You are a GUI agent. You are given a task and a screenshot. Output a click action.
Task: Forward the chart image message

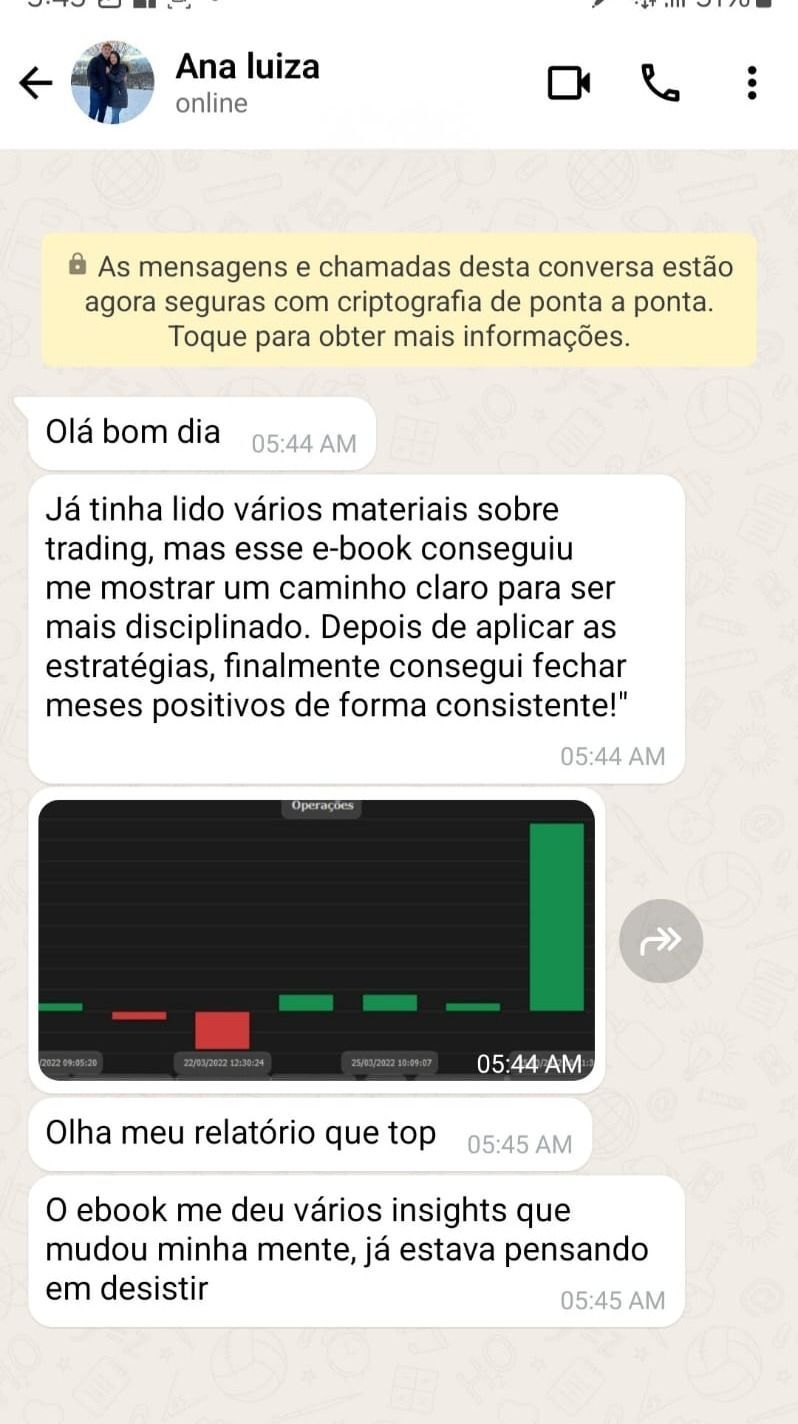click(x=660, y=940)
